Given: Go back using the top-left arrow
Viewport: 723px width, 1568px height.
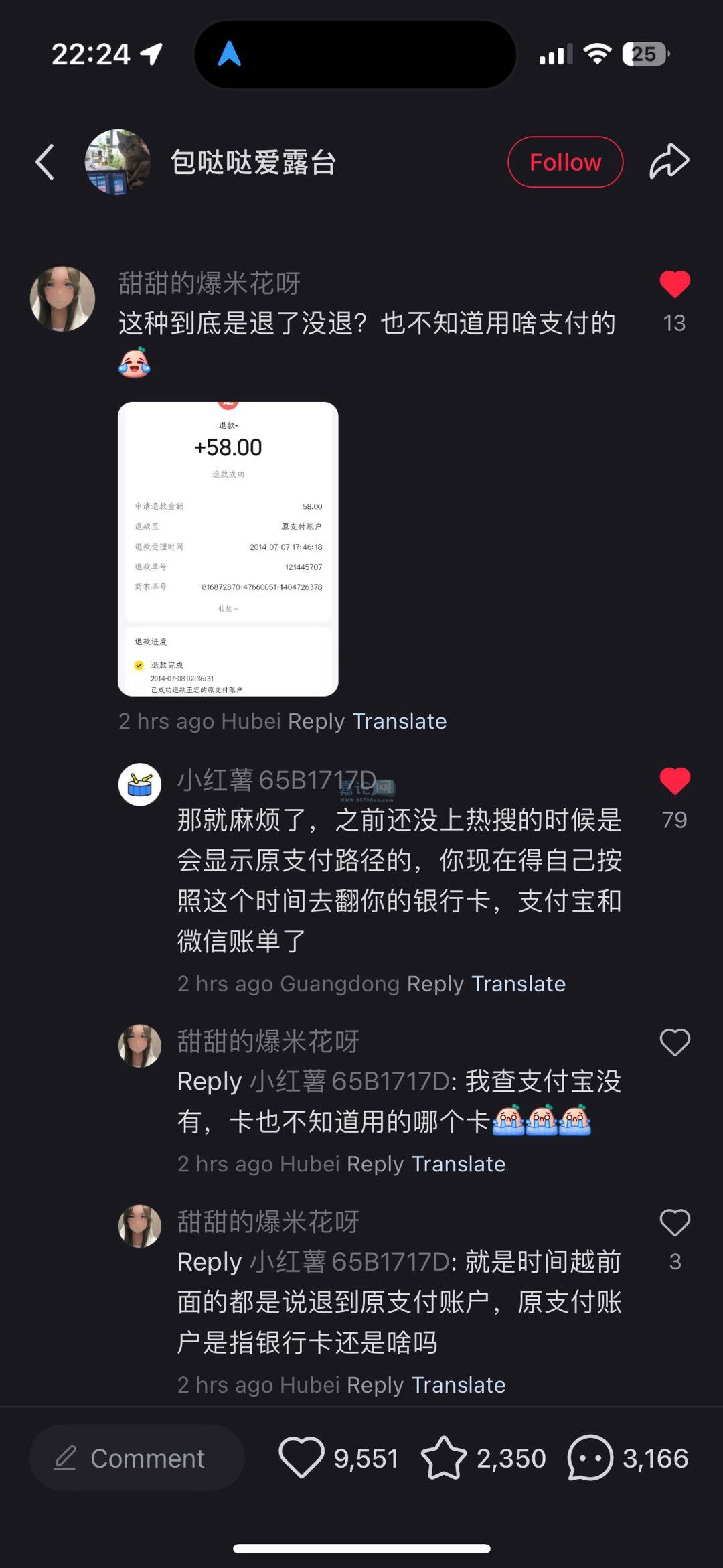Looking at the screenshot, I should (x=45, y=162).
